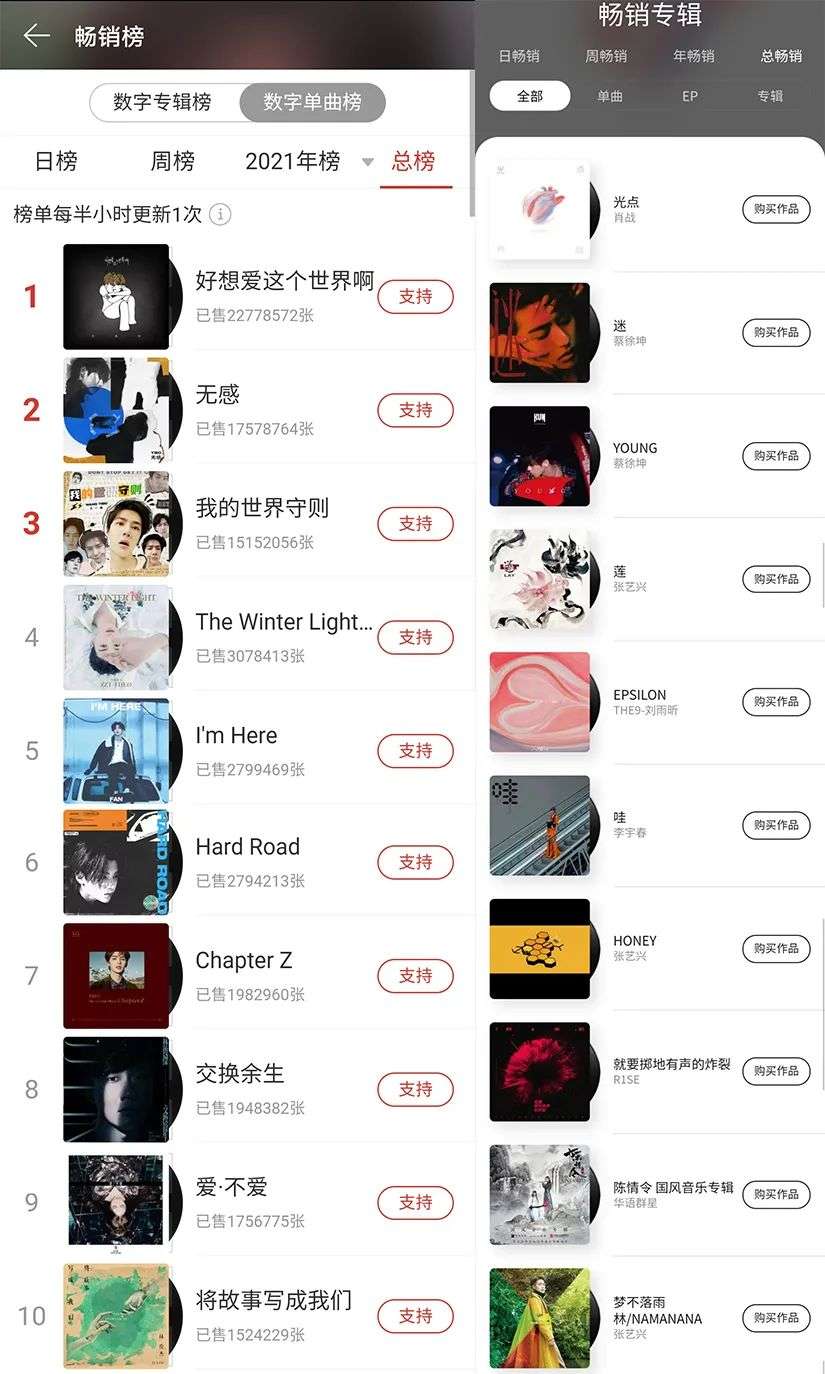Filter bestsellers by 单曲

tap(610, 96)
